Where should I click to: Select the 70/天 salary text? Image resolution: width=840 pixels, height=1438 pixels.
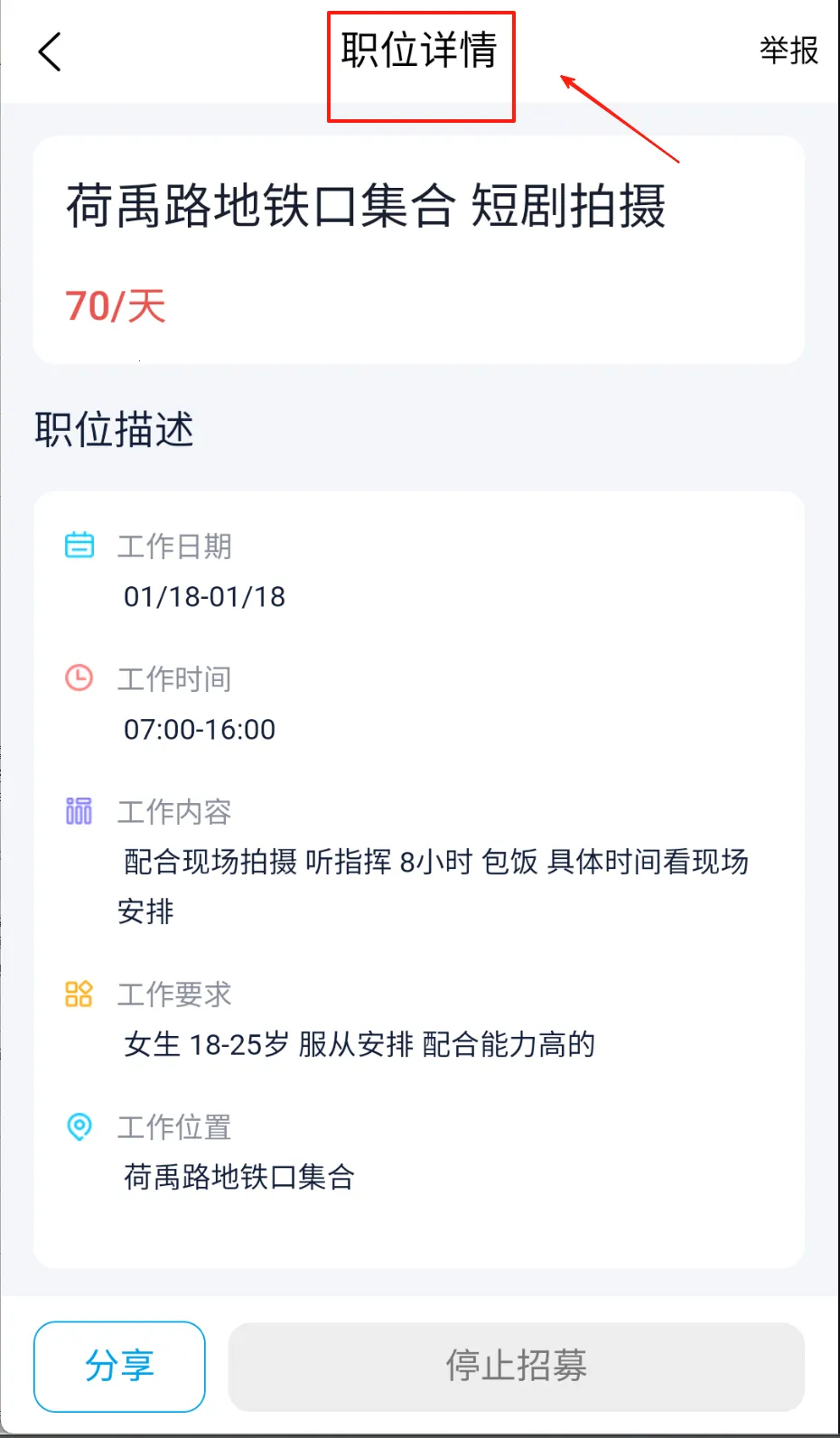point(115,307)
